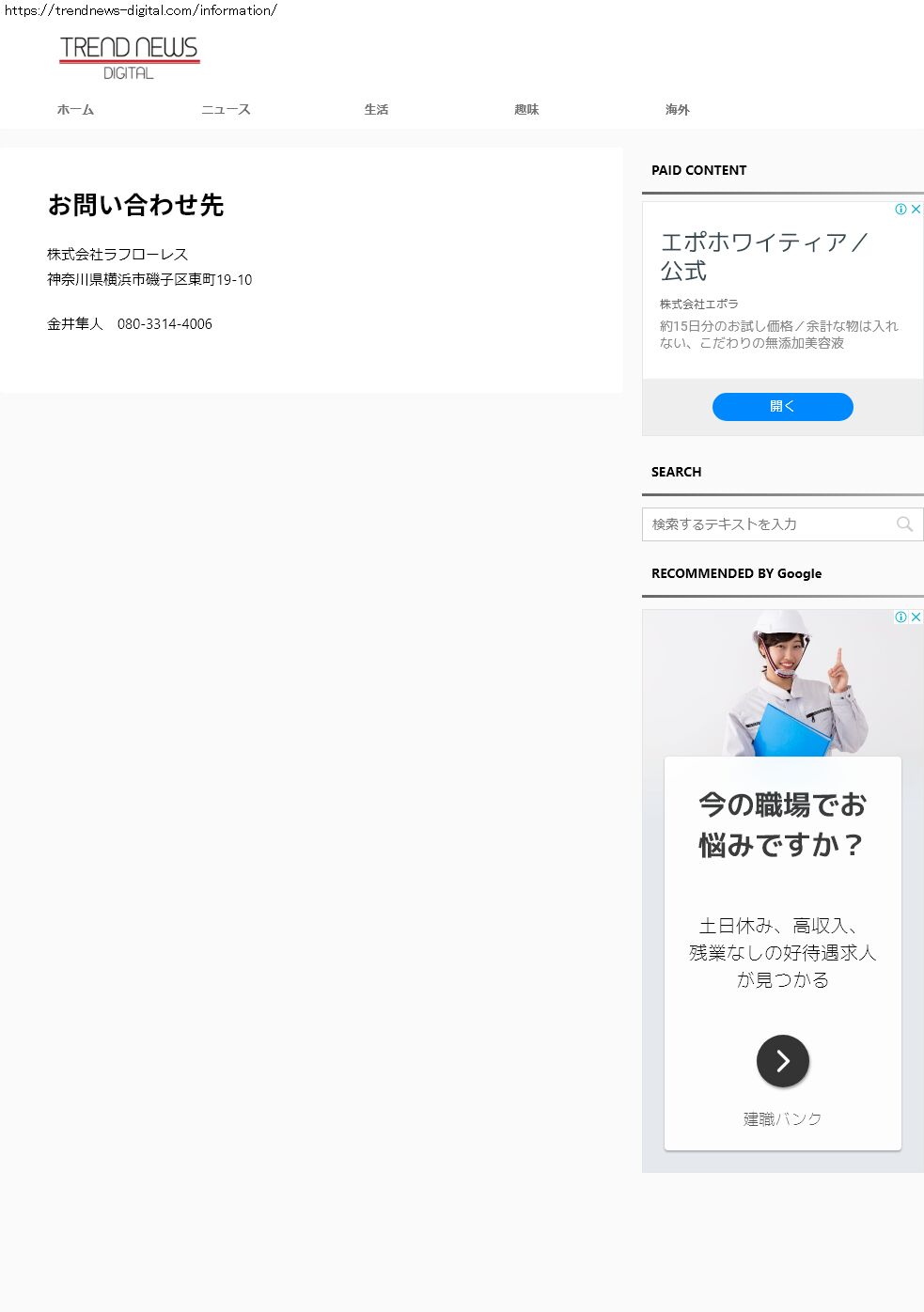924x1312 pixels.
Task: Open the 趣味 category
Action: [x=526, y=110]
